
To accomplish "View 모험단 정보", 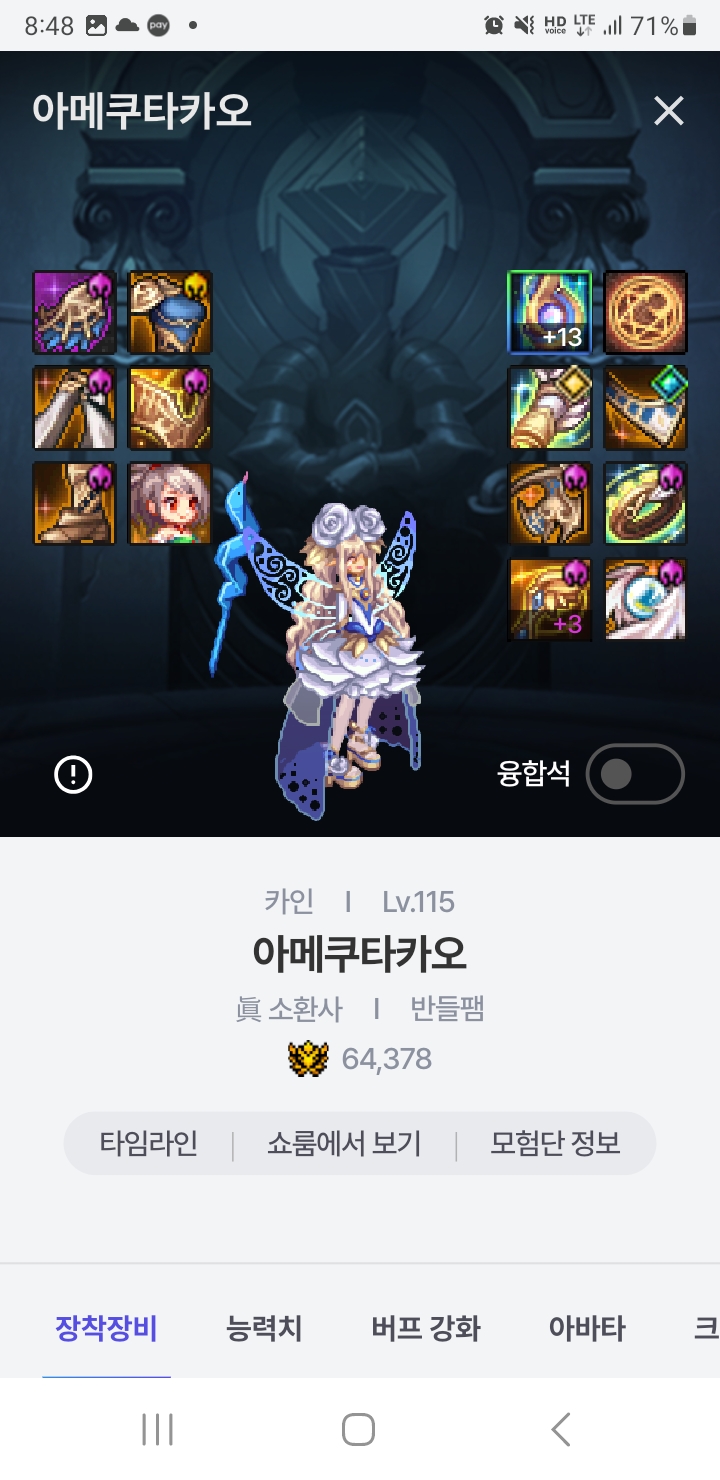I will (x=555, y=1143).
